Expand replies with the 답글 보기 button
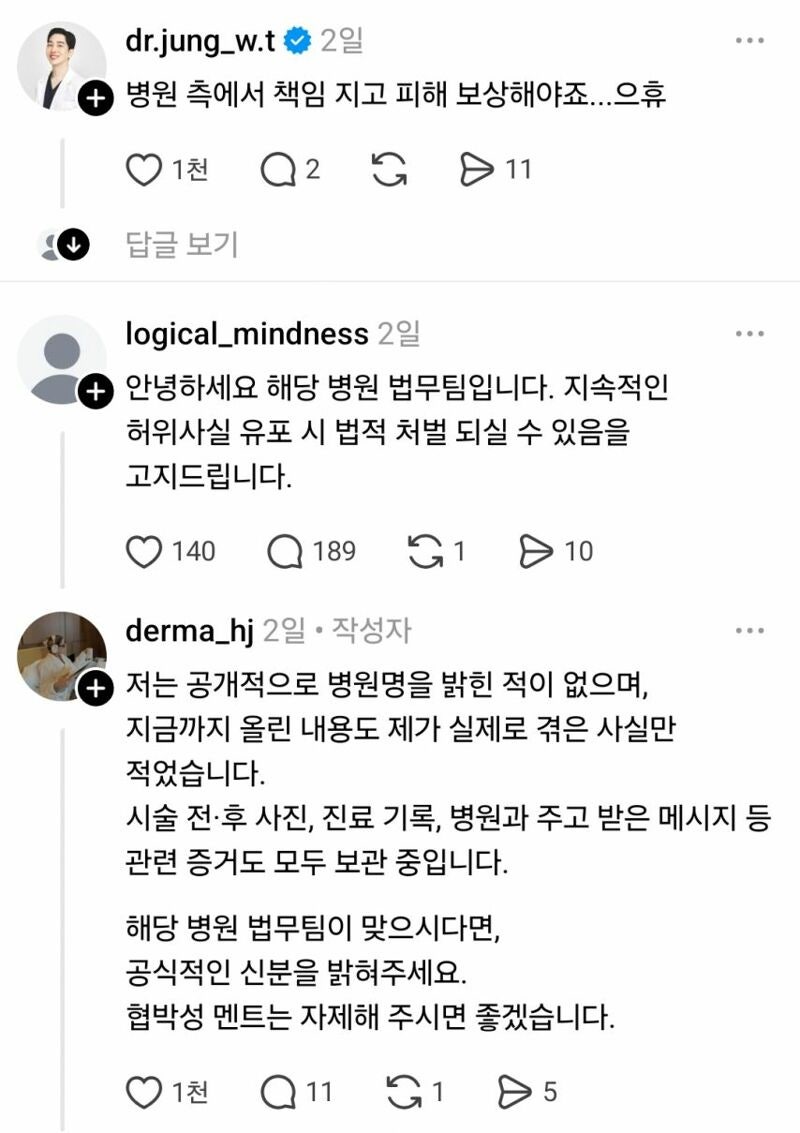Viewport: 800px width, 1133px height. coord(178,243)
